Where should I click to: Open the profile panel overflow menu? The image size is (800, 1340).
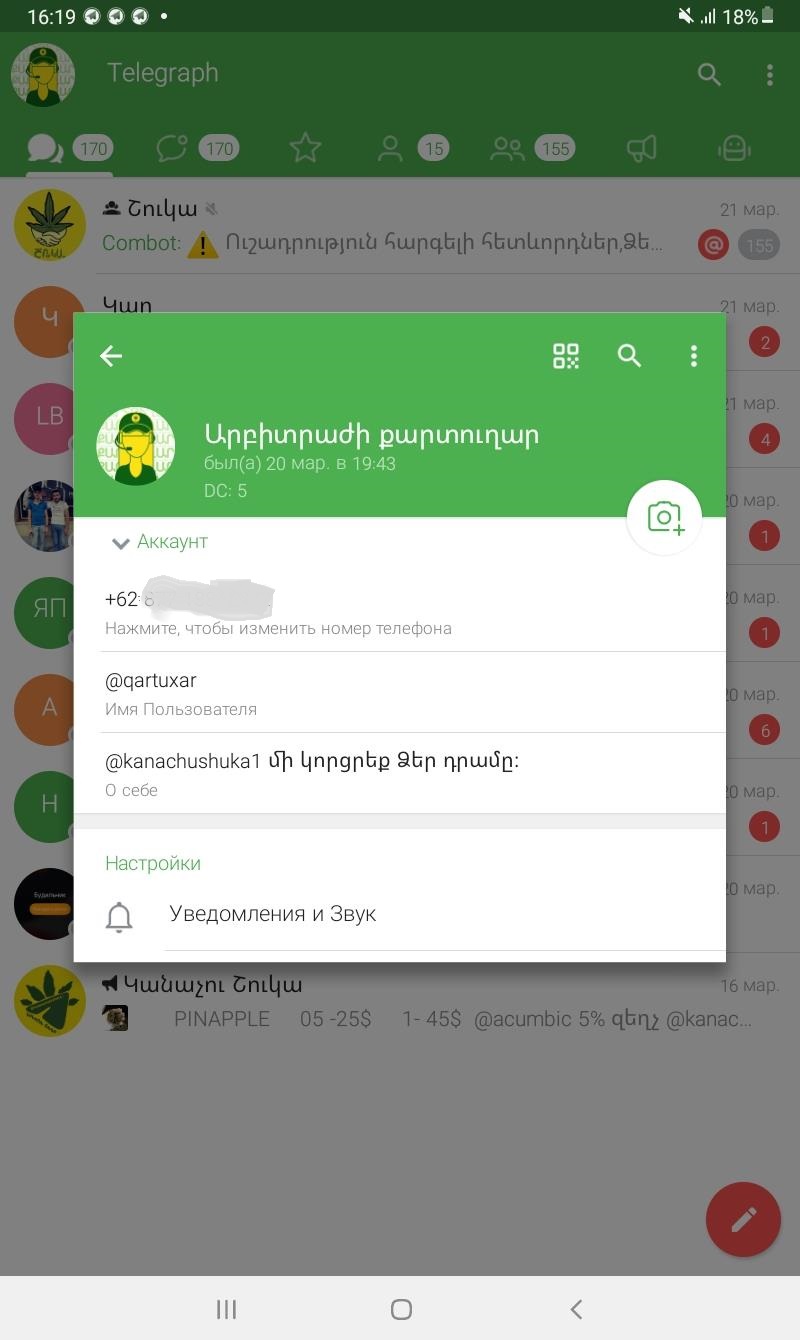coord(693,356)
